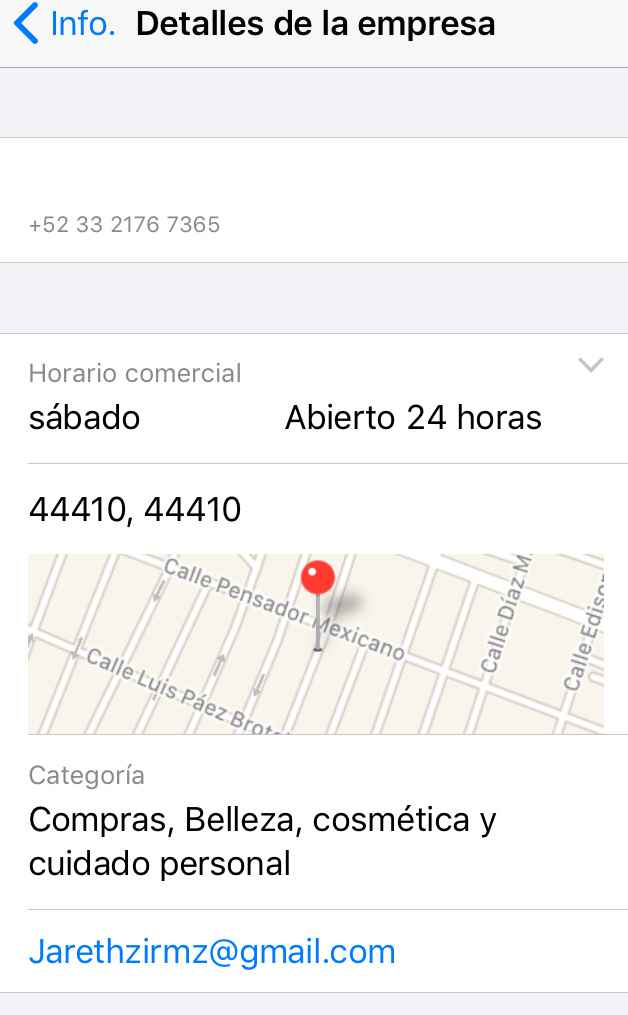Image resolution: width=628 pixels, height=1015 pixels.
Task: Open the map at Calle Pensador Mexicano
Action: pyautogui.click(x=315, y=643)
